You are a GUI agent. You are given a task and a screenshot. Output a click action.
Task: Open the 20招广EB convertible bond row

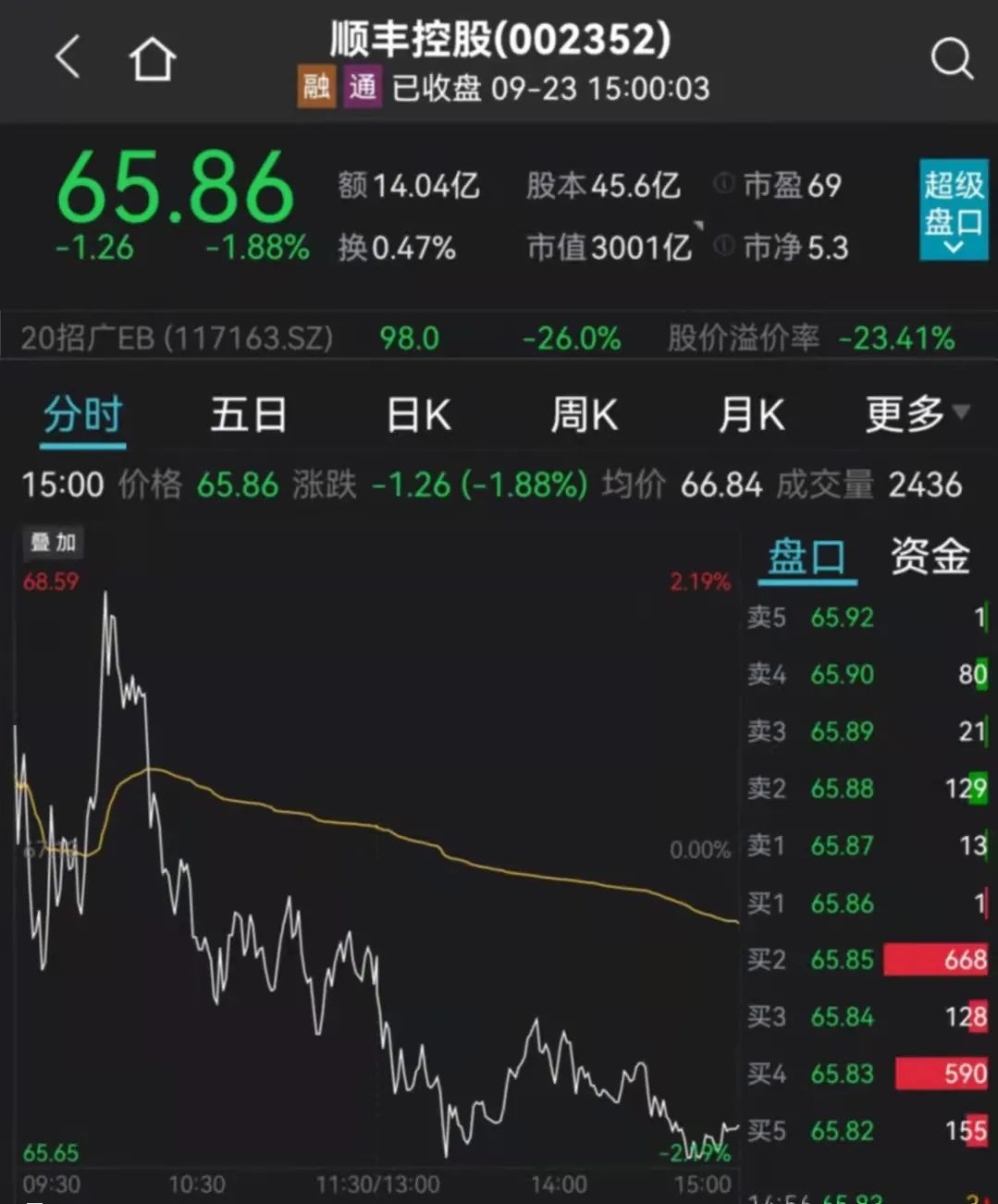(176, 338)
